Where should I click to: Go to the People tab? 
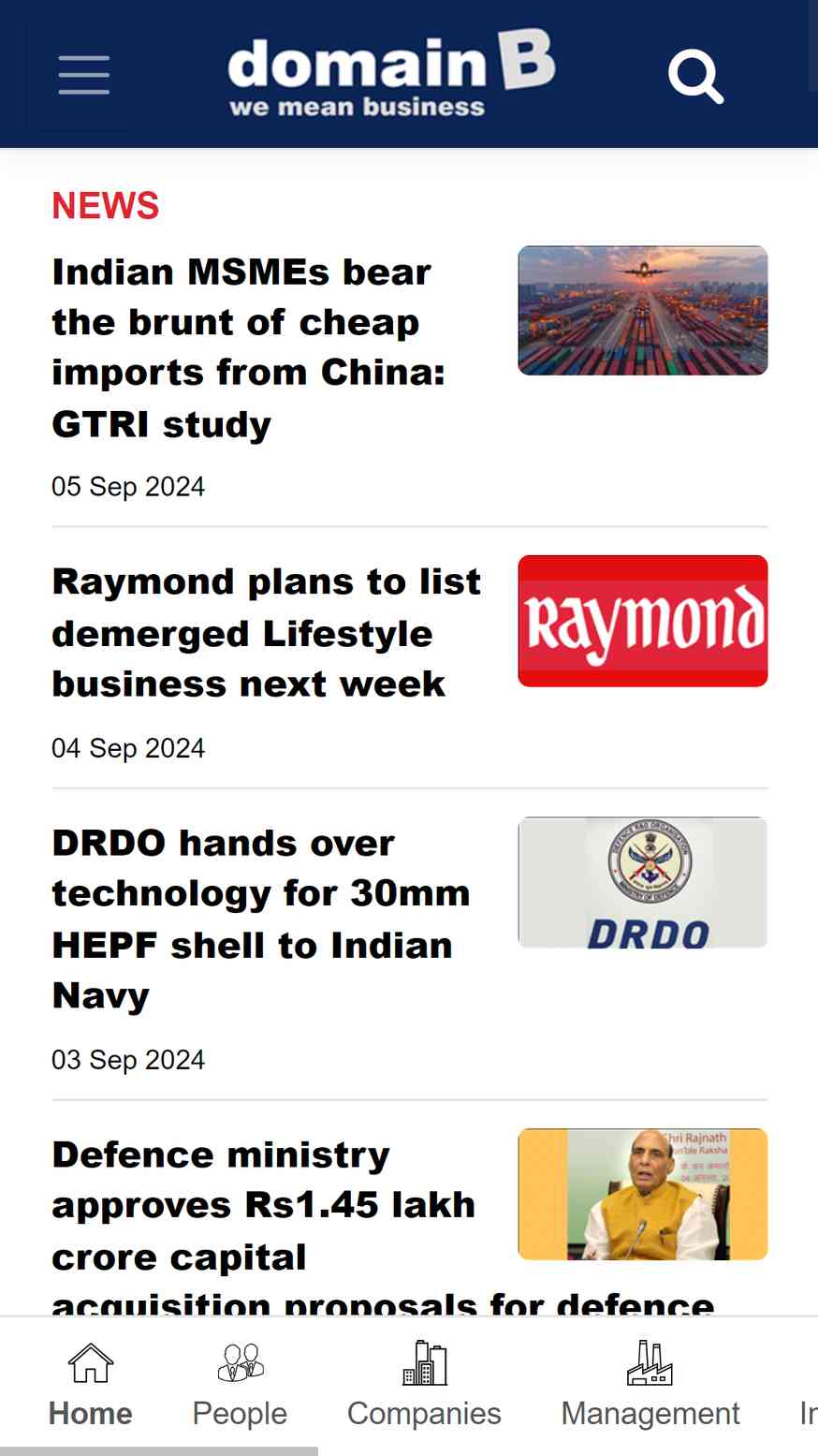coord(240,1386)
